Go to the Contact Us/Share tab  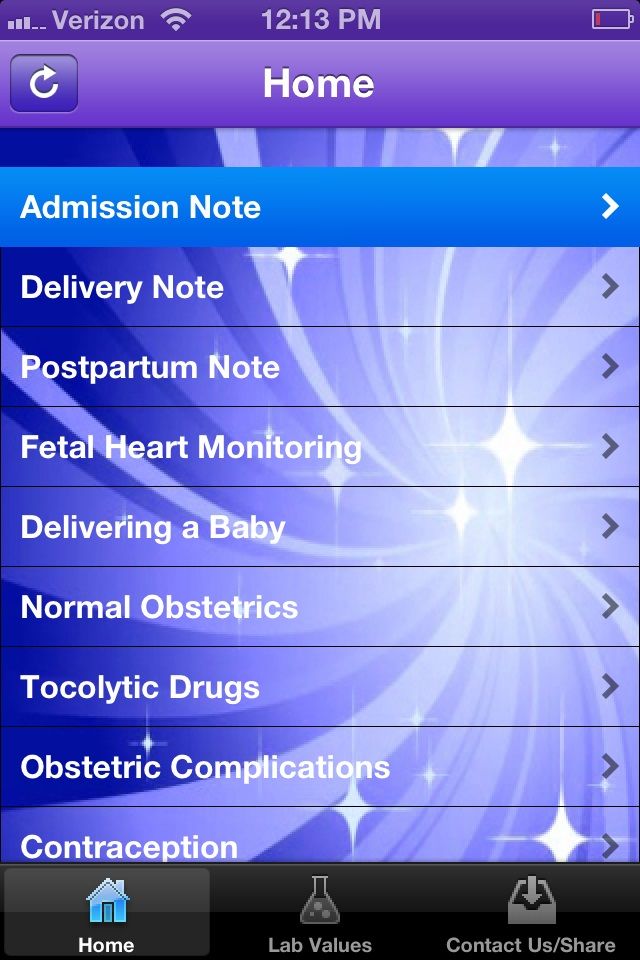click(531, 913)
